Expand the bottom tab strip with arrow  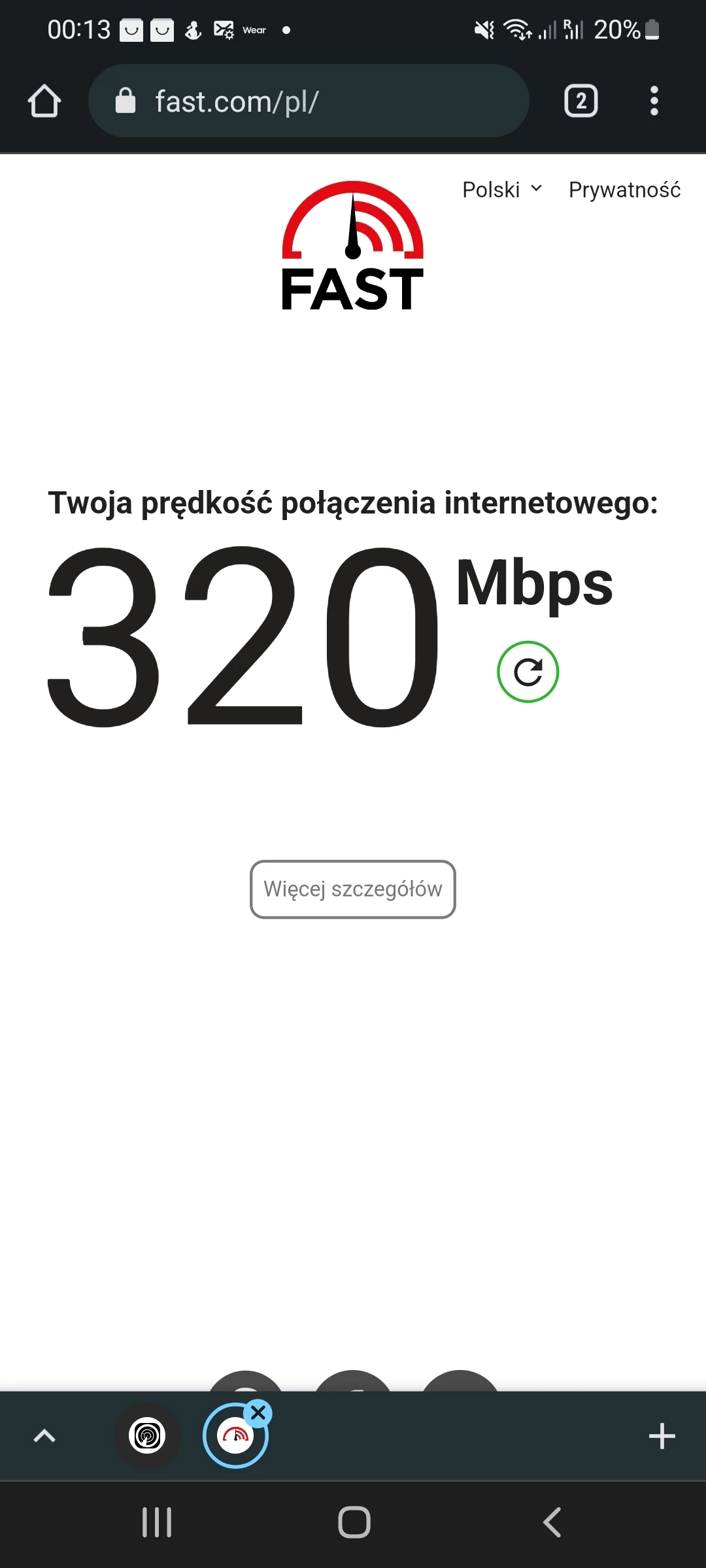[x=44, y=1435]
